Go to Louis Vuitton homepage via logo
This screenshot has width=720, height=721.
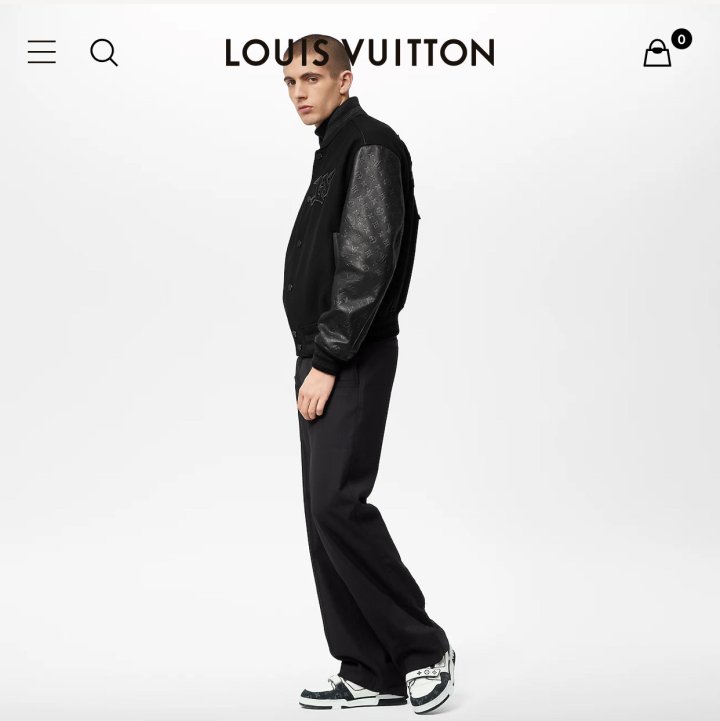pyautogui.click(x=359, y=53)
